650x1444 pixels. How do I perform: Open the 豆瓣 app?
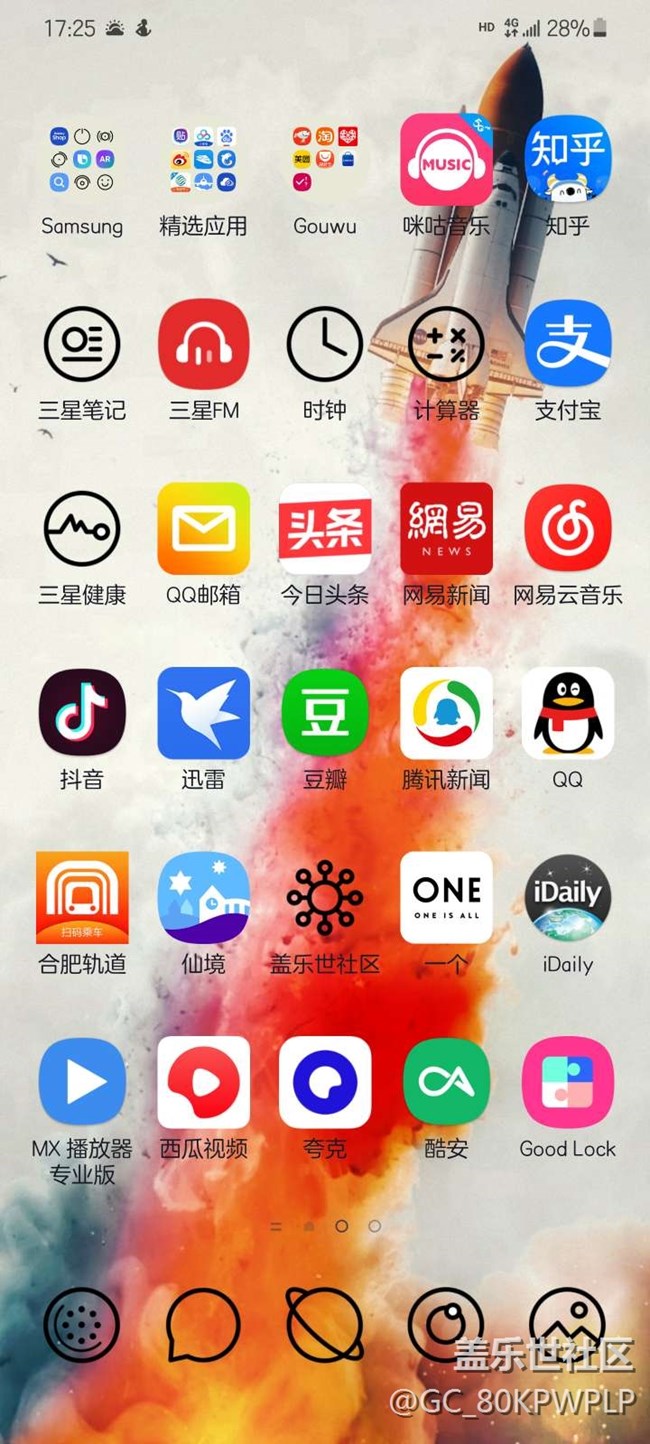pyautogui.click(x=325, y=713)
